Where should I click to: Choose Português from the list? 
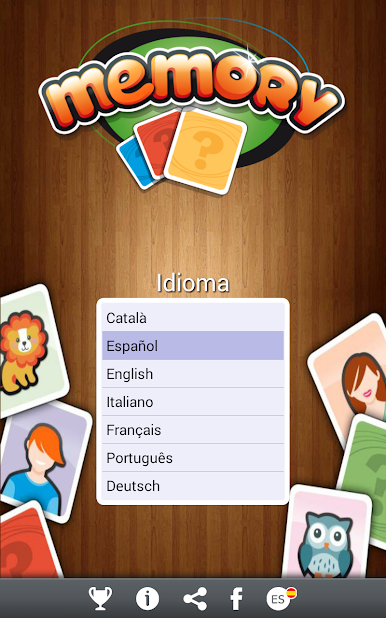pyautogui.click(x=193, y=458)
